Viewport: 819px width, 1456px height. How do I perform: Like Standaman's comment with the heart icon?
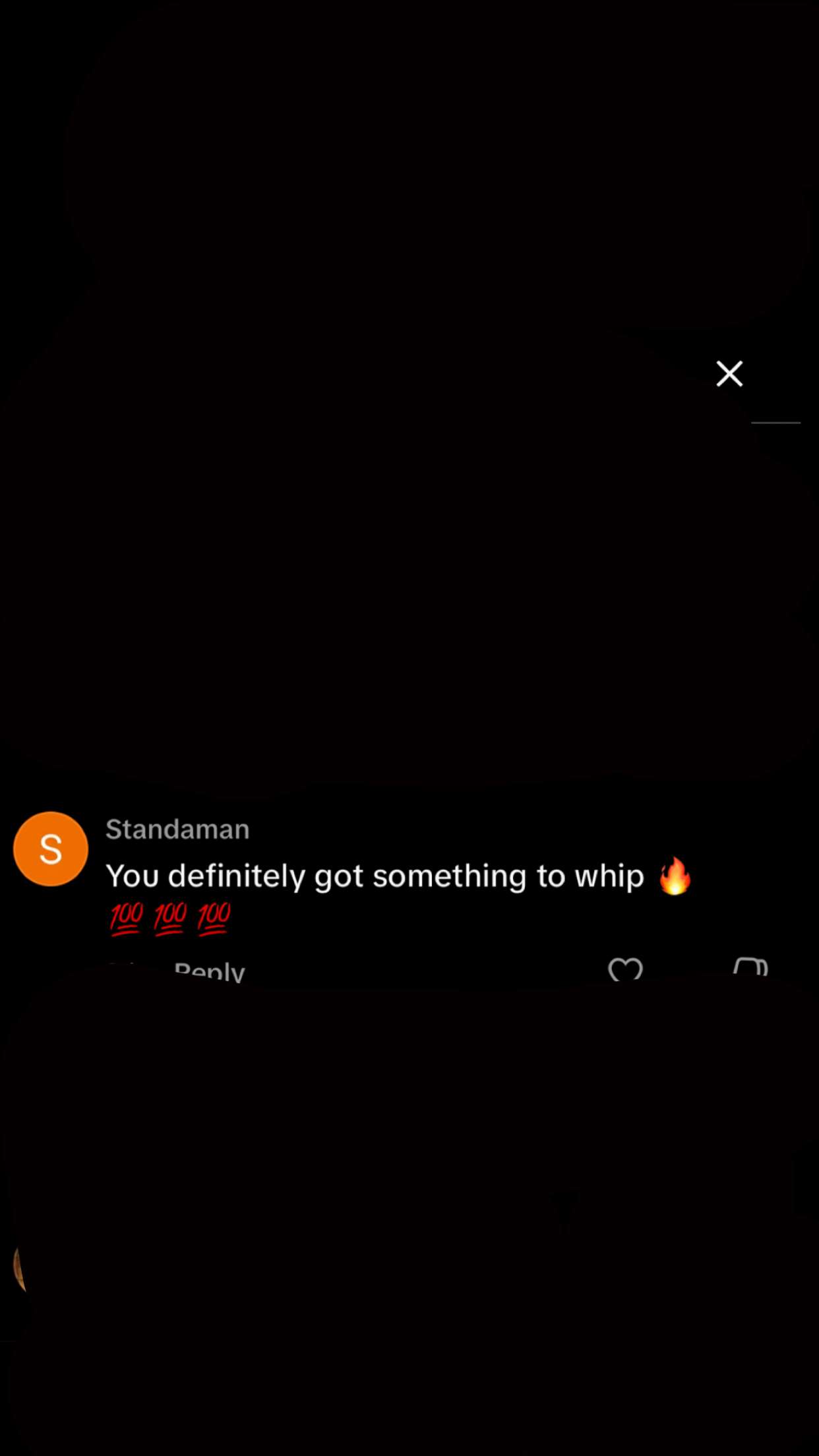coord(625,969)
